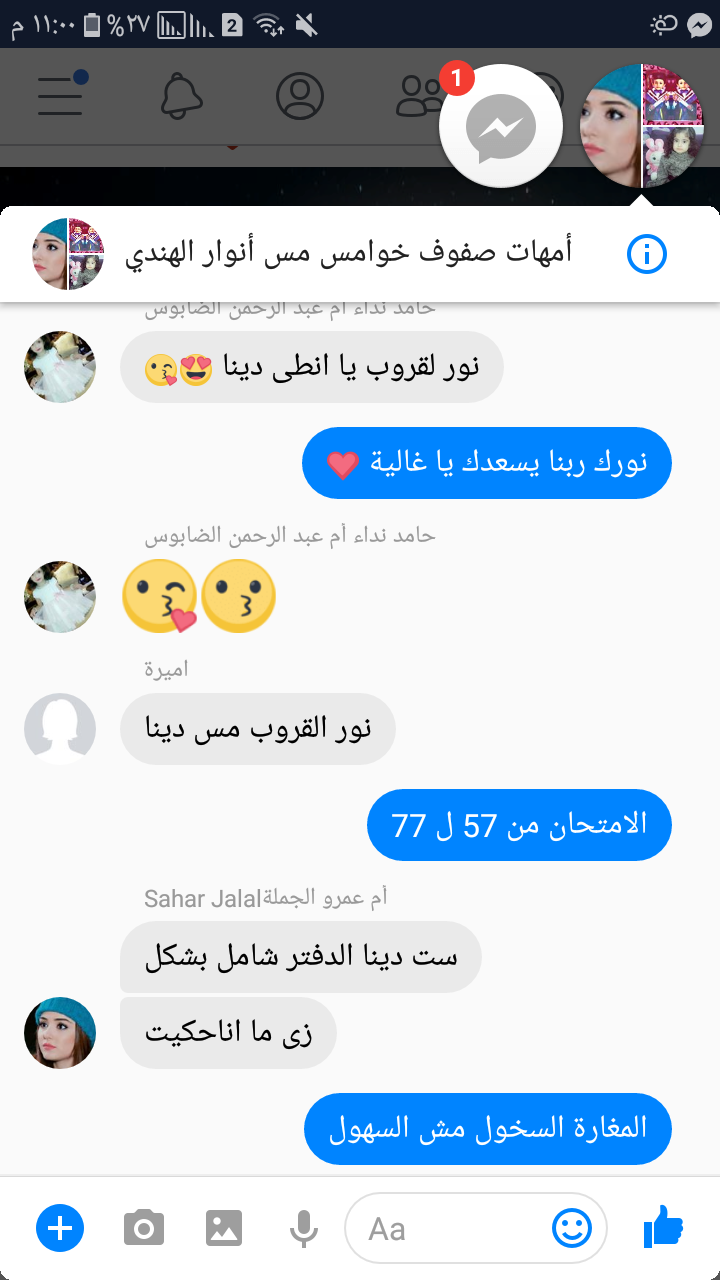Open the blue plus attachment menu
The height and width of the screenshot is (1280, 720).
pyautogui.click(x=60, y=1228)
